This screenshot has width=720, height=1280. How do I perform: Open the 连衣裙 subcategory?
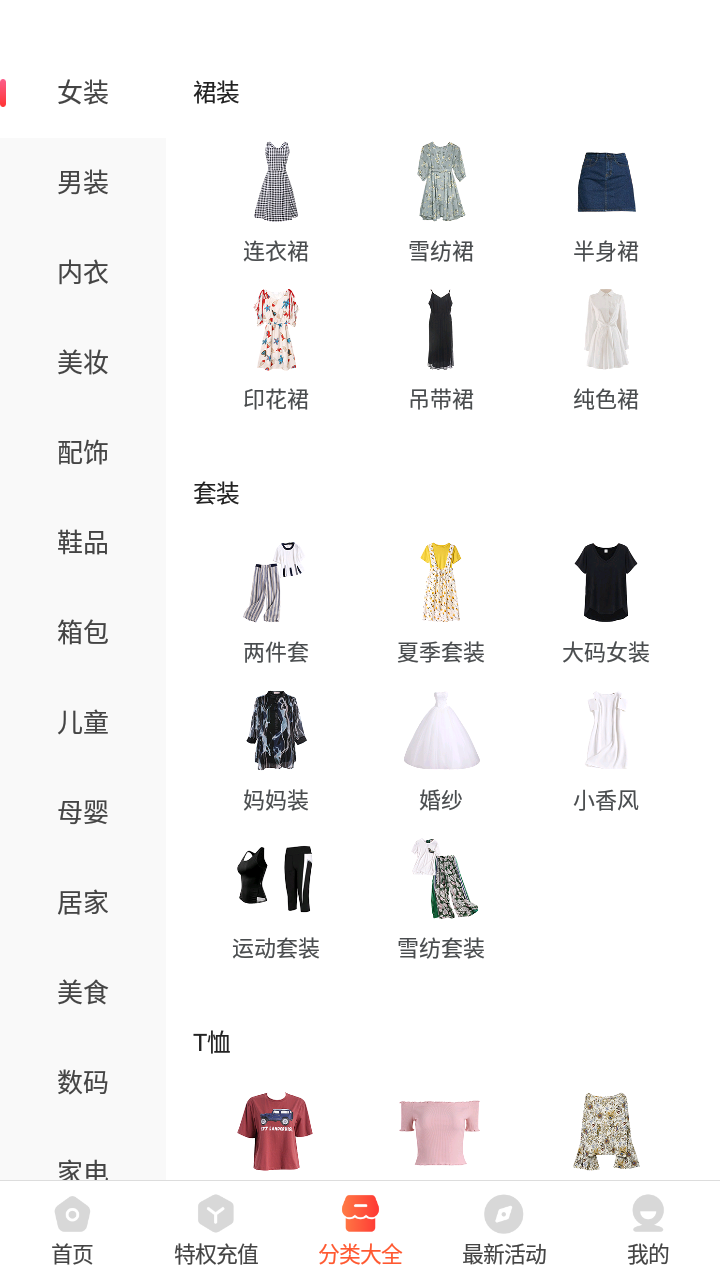tap(276, 202)
